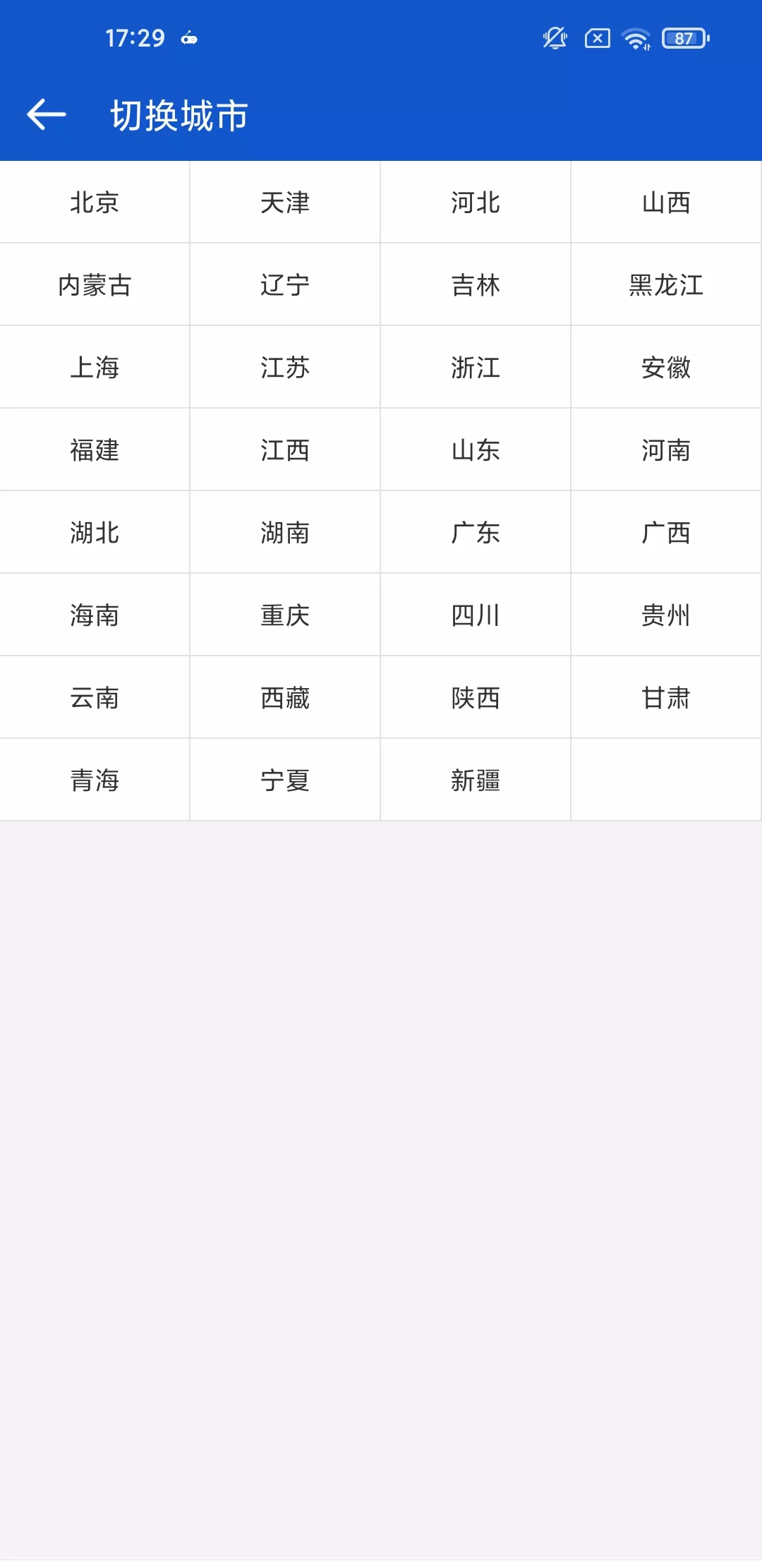Viewport: 762px width, 1568px height.
Task: Select 内蒙古 province
Action: point(95,285)
